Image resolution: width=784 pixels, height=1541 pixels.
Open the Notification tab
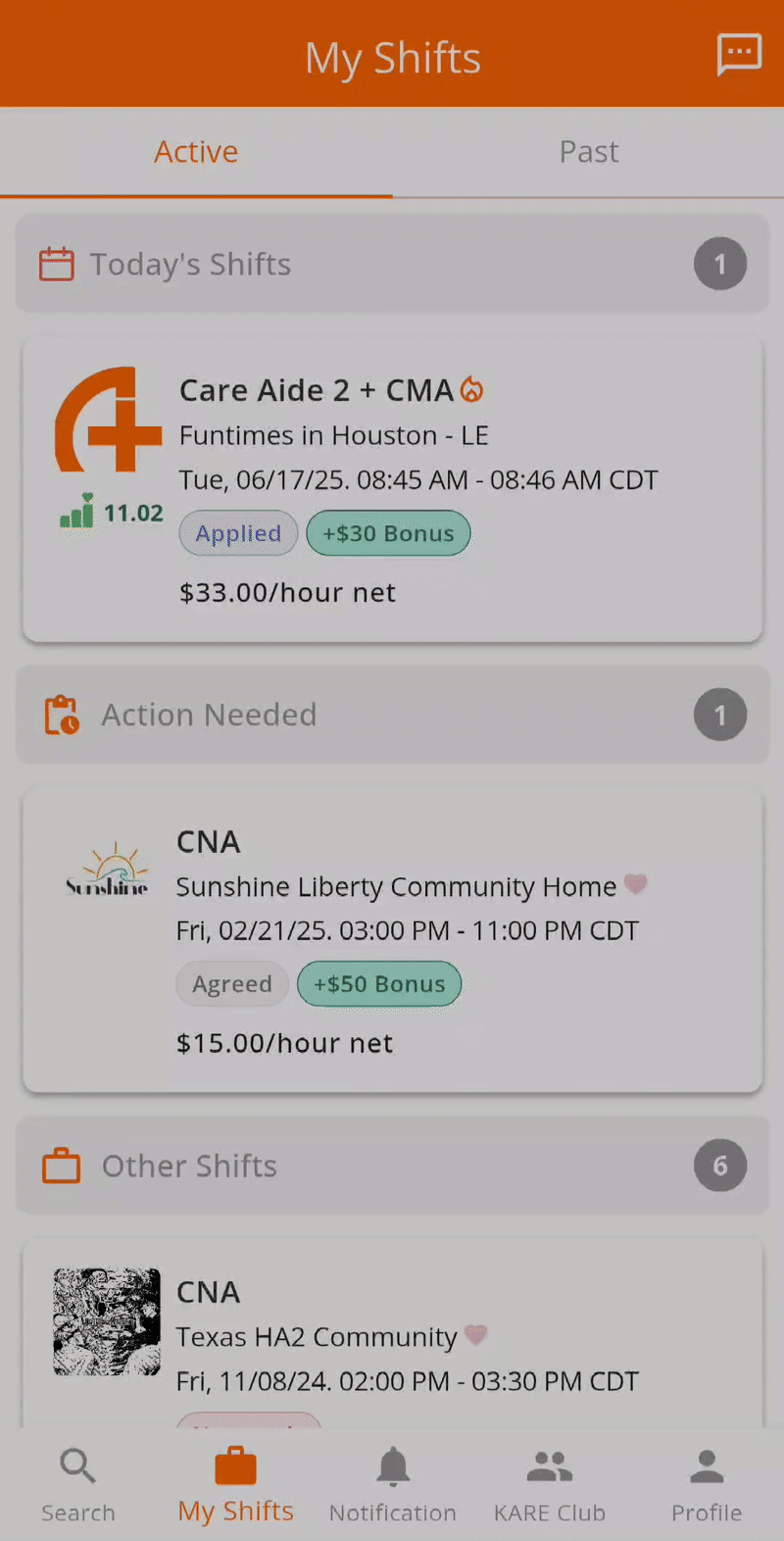coord(392,1484)
